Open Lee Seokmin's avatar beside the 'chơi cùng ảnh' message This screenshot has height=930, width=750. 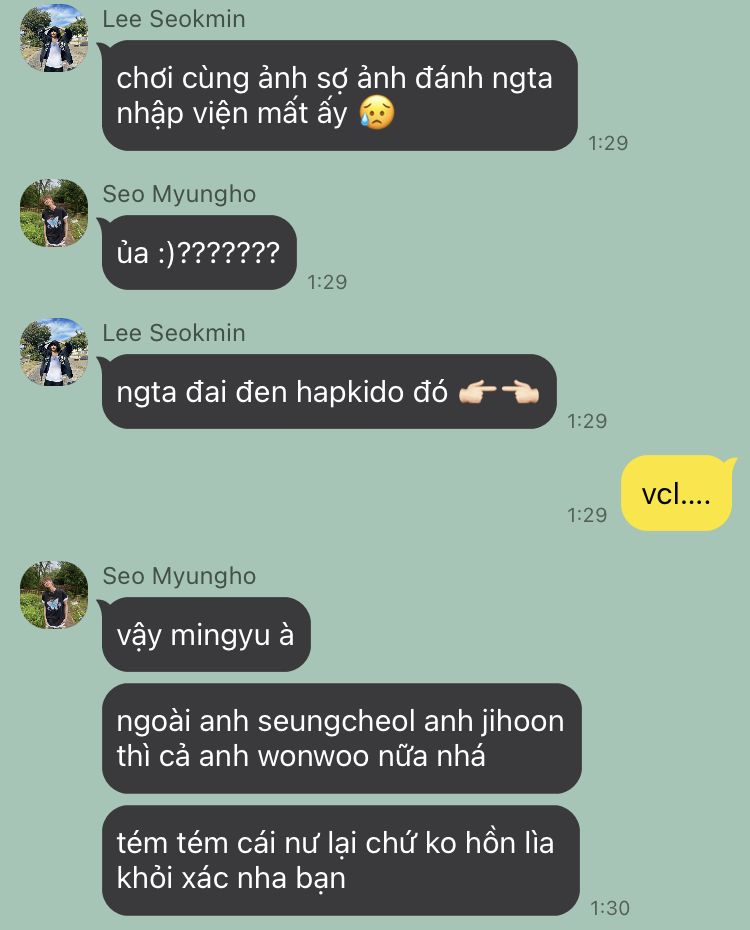coord(54,38)
